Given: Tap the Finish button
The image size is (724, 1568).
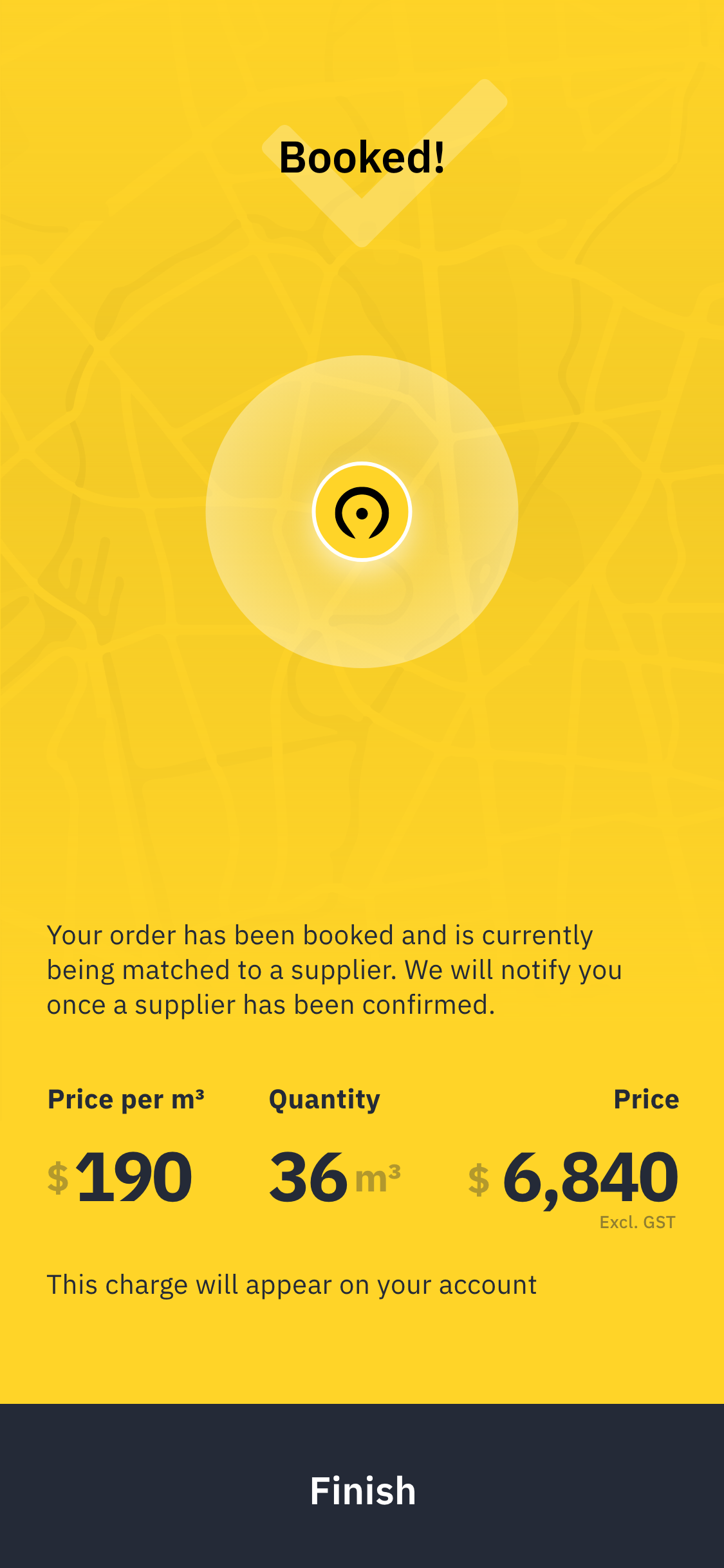Looking at the screenshot, I should [362, 1489].
